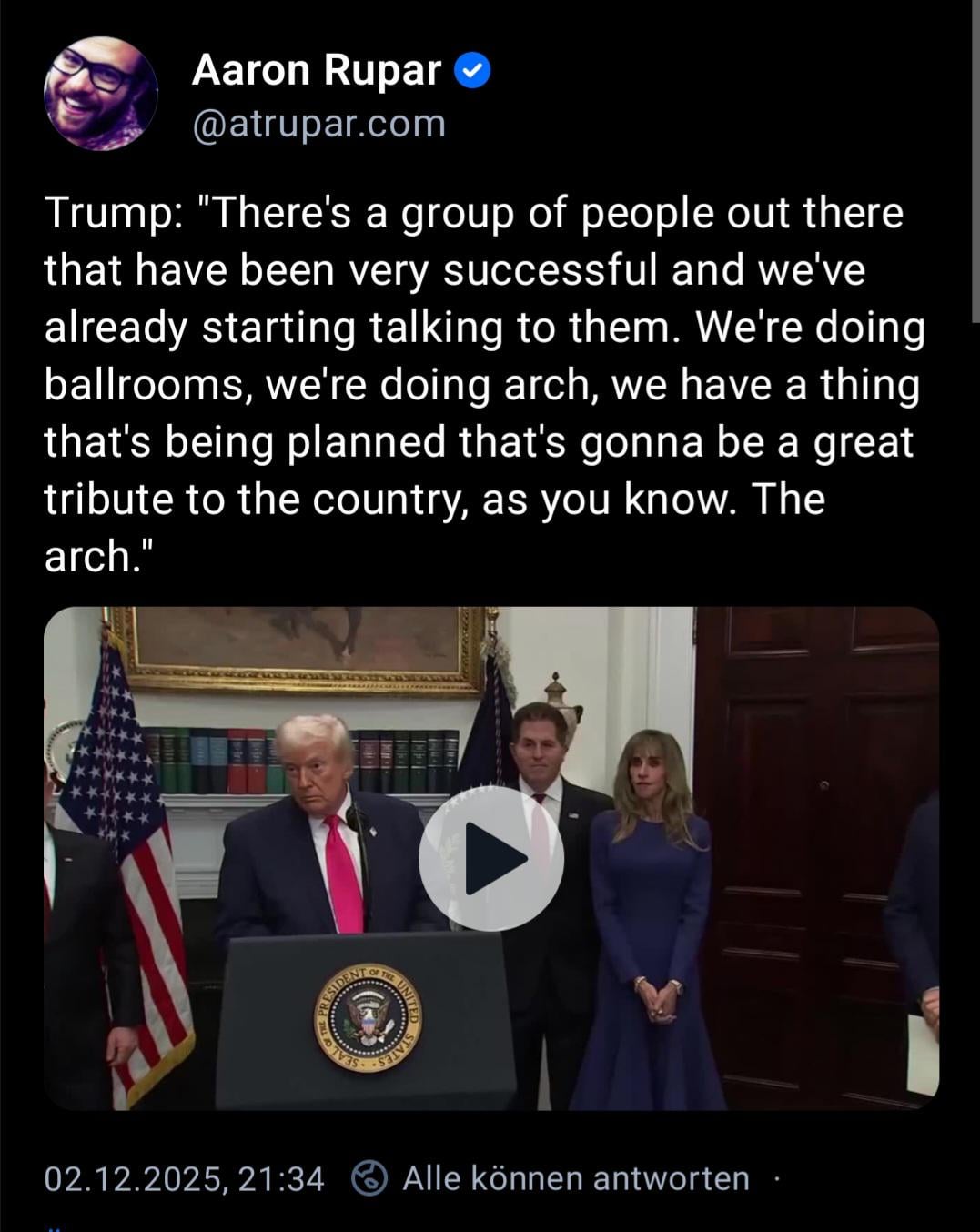Tap the Alle können antworten reply setting
This screenshot has width=980, height=1232.
click(x=575, y=1178)
